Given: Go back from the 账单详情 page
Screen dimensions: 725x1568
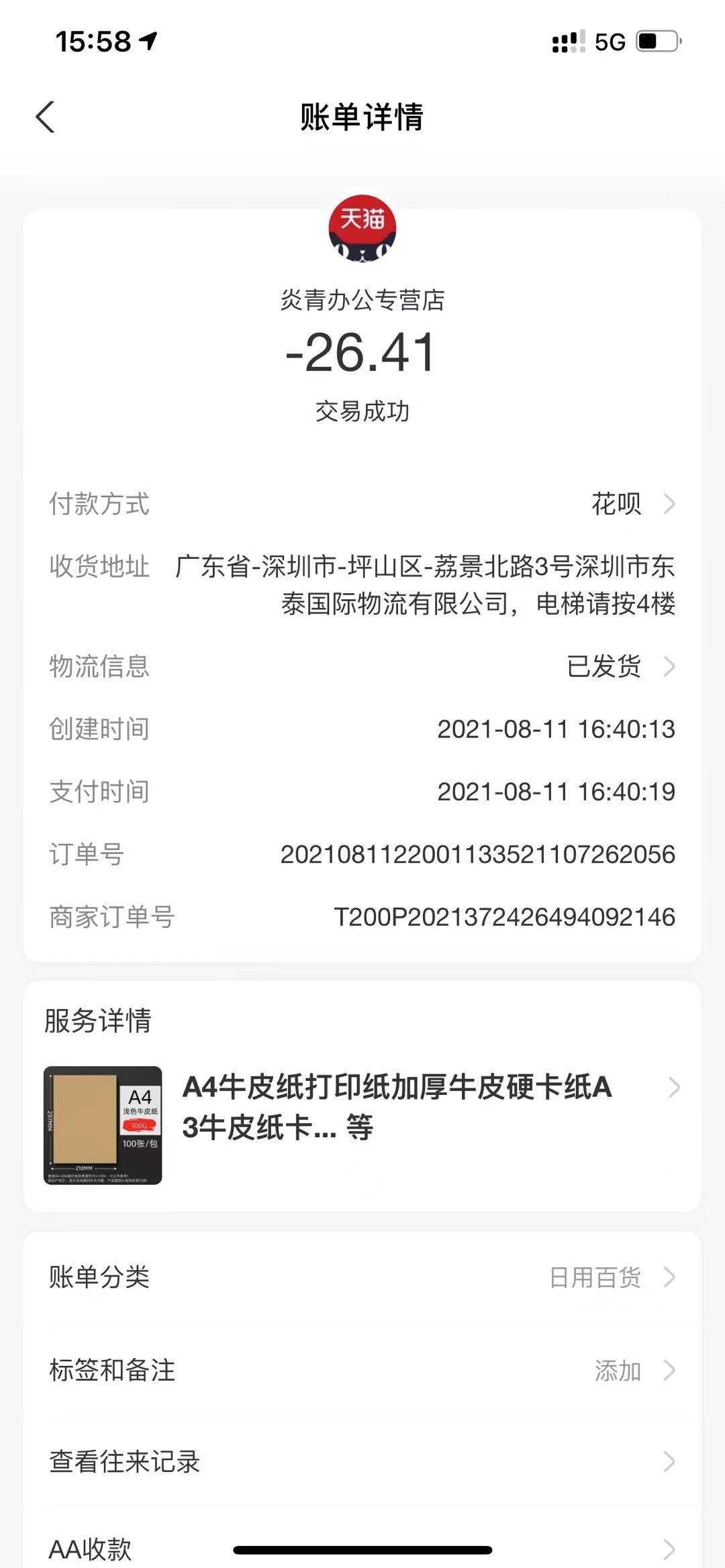Looking at the screenshot, I should (x=45, y=117).
